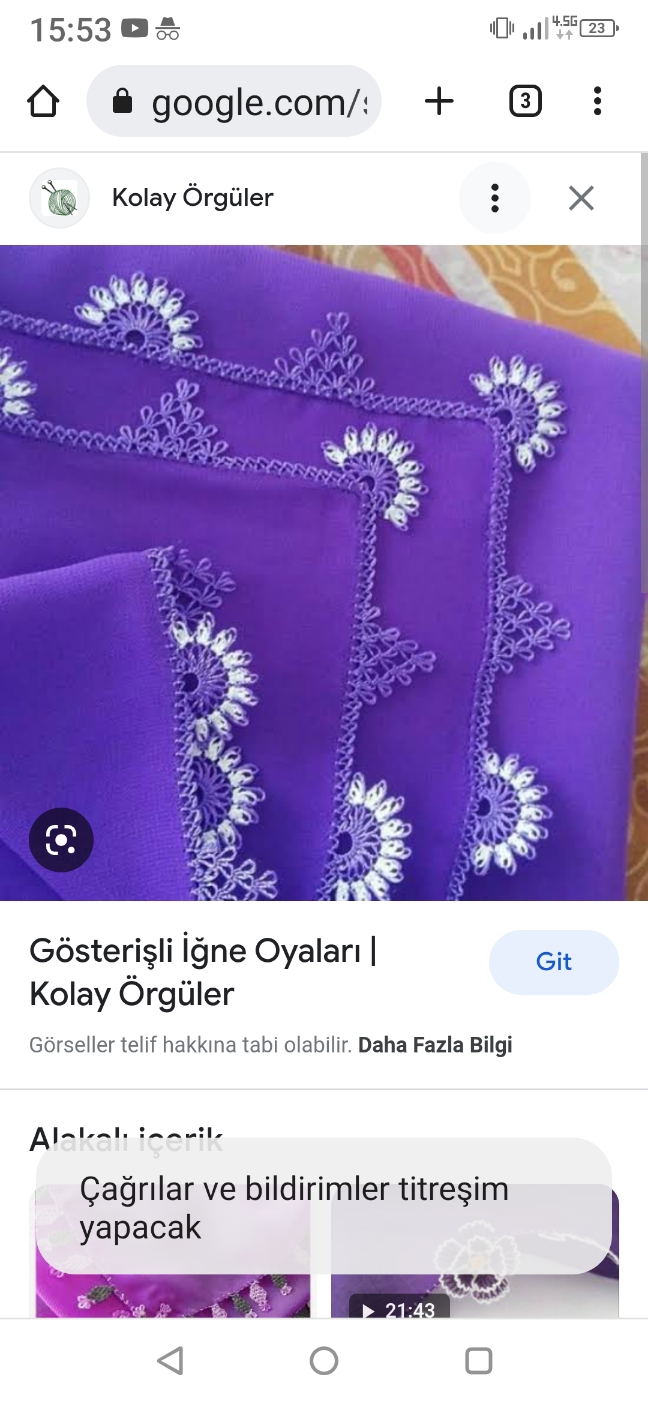Open a new browser tab
The height and width of the screenshot is (1404, 648).
pos(439,101)
